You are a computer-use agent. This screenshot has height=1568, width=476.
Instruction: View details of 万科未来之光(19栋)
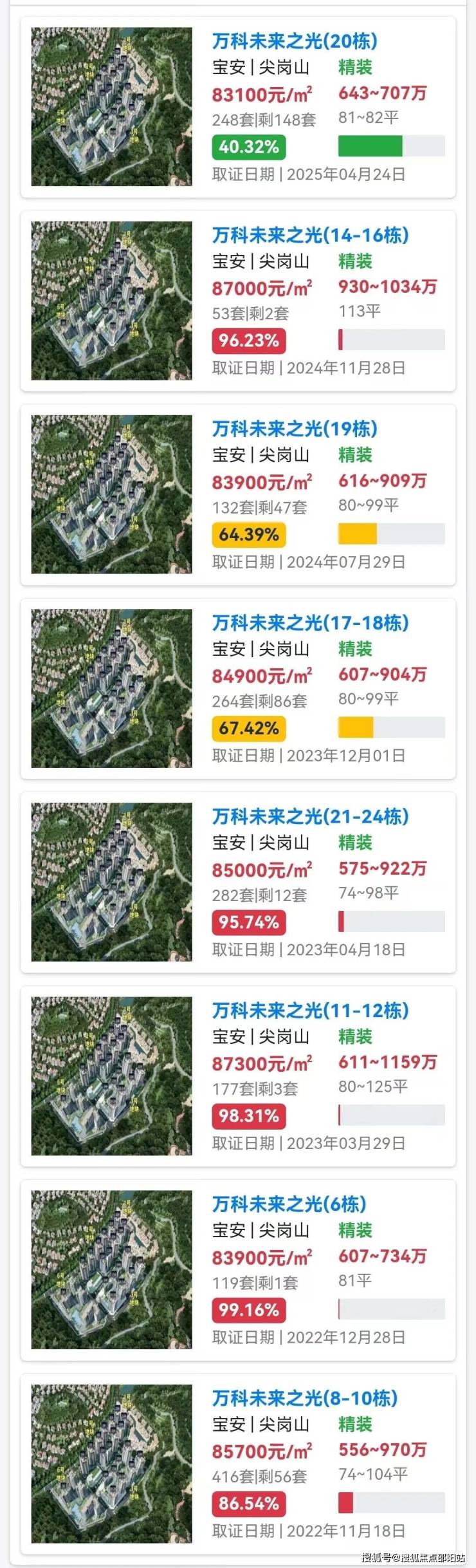tap(295, 429)
